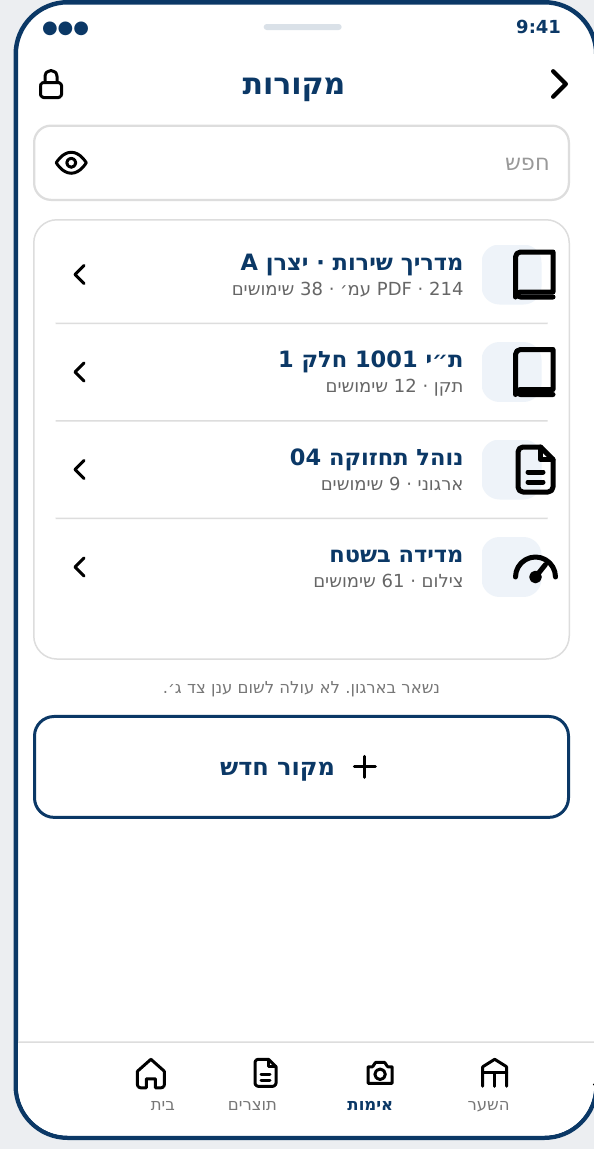Open the ת״י 1001 חלק 1 source
594x1149 pixels.
[x=302, y=372]
